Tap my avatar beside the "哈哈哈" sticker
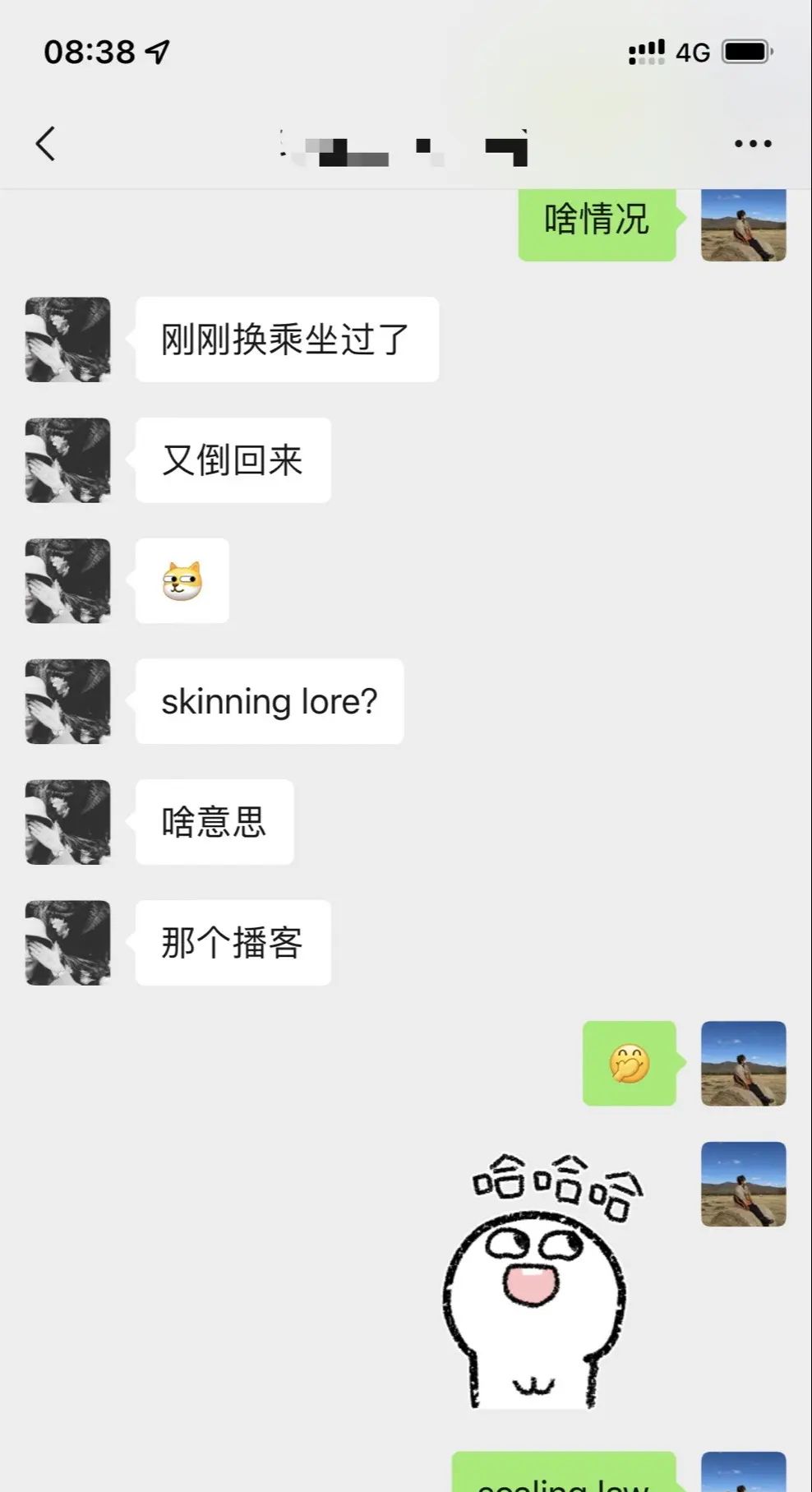The height and width of the screenshot is (1492, 812). coord(743,1184)
